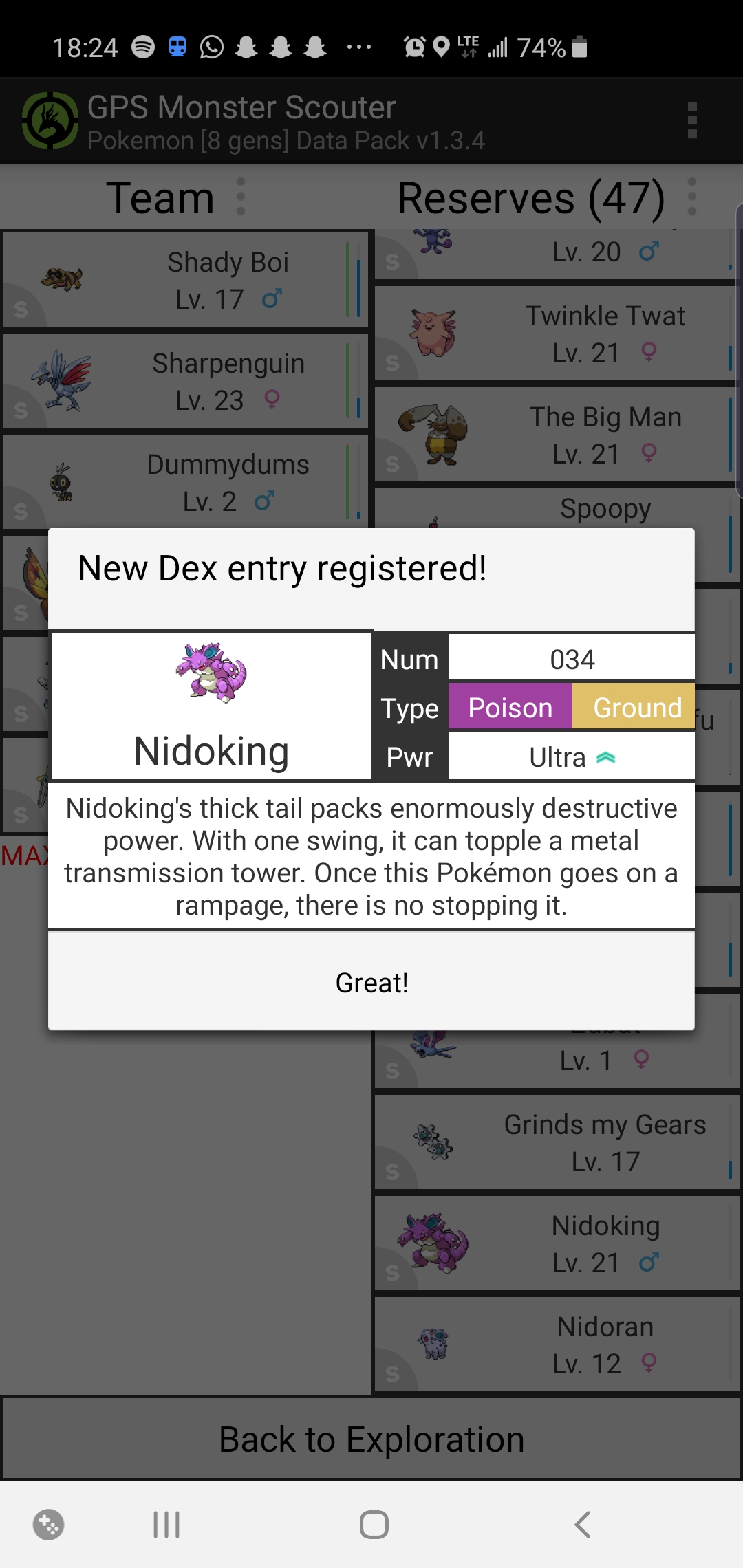Go Back to Exploration
The width and height of the screenshot is (743, 1568).
[371, 1439]
